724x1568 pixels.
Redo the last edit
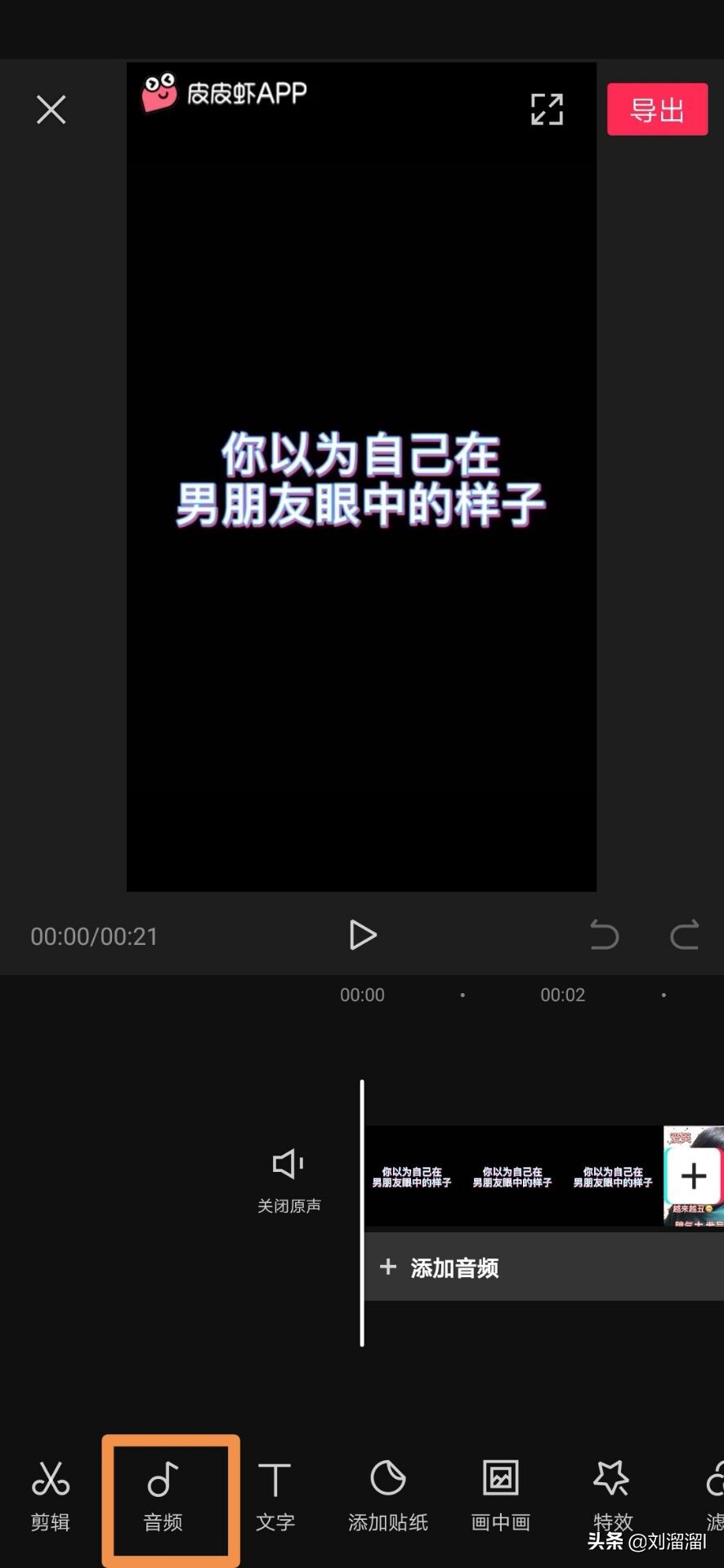pos(684,935)
